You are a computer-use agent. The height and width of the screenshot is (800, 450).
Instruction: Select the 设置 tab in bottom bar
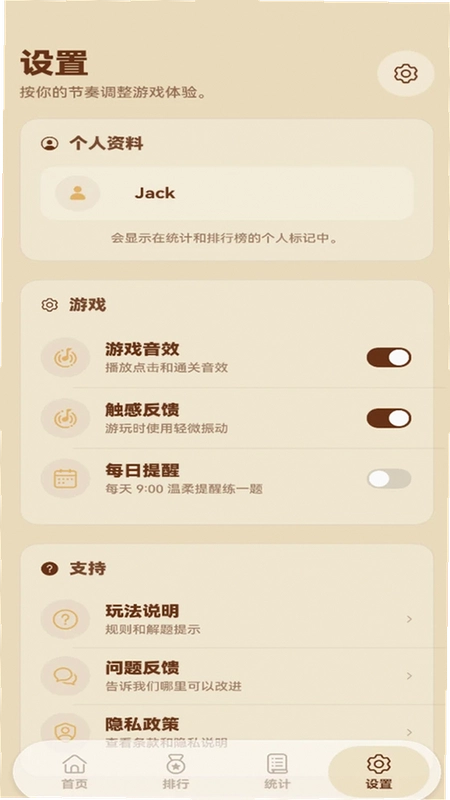tap(379, 770)
